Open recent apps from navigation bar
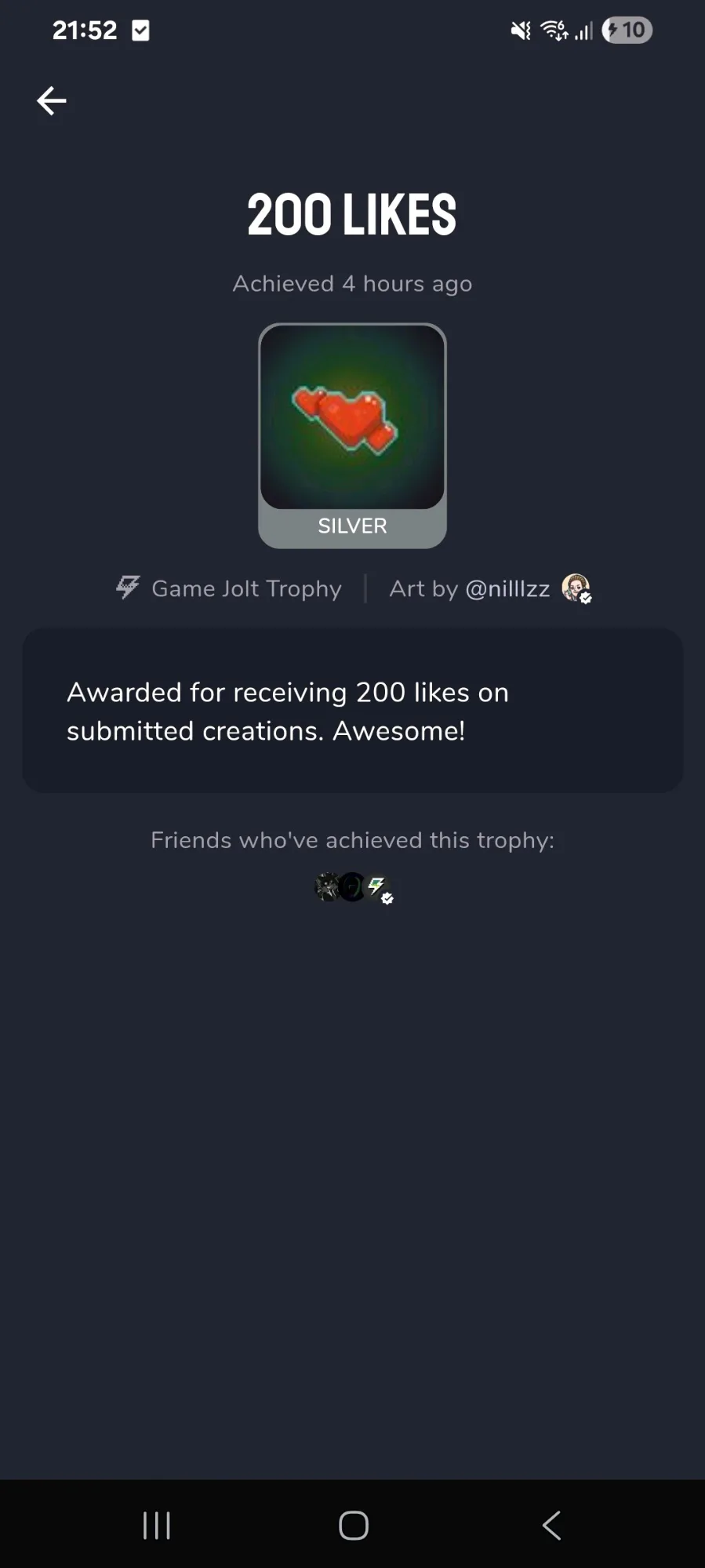Viewport: 705px width, 1568px height. (157, 1526)
